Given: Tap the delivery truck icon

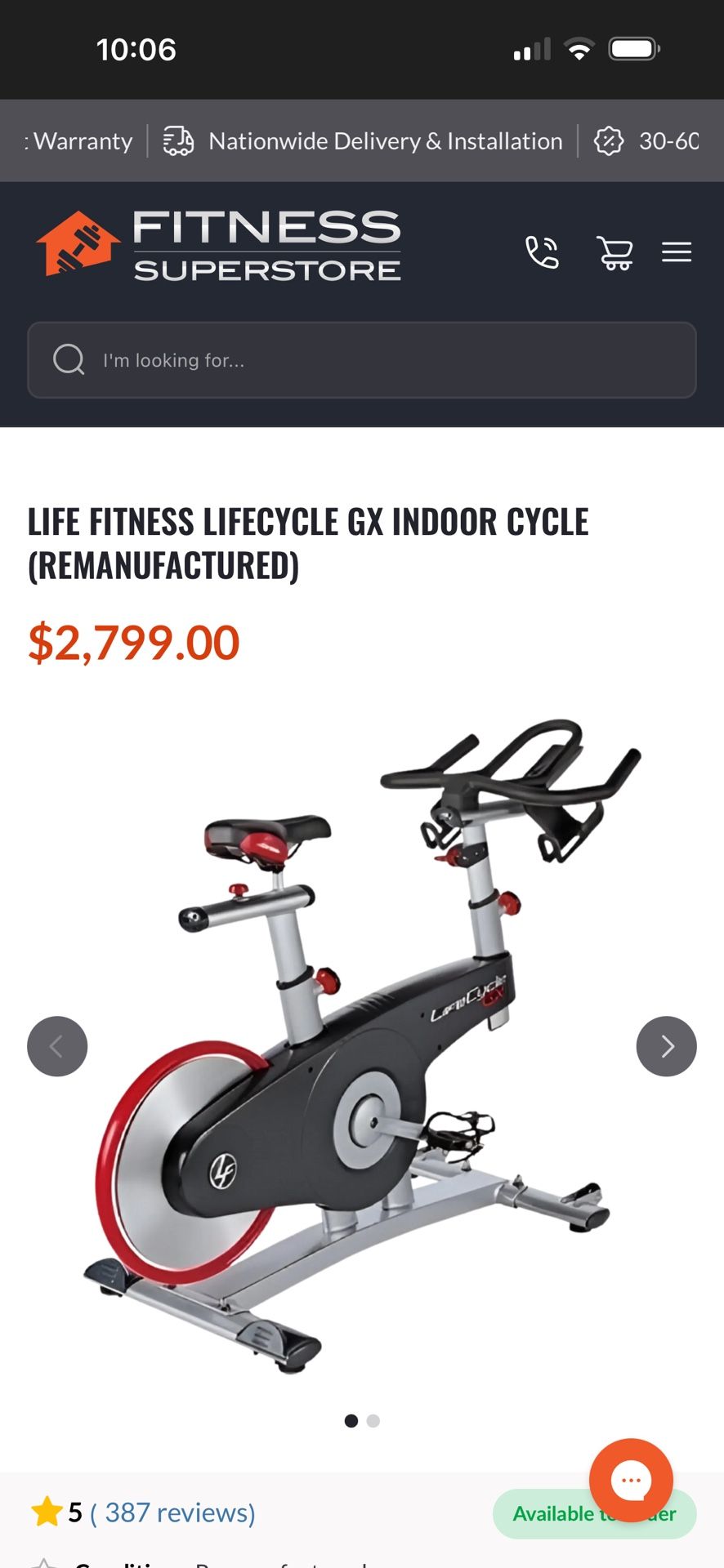Looking at the screenshot, I should pyautogui.click(x=178, y=140).
